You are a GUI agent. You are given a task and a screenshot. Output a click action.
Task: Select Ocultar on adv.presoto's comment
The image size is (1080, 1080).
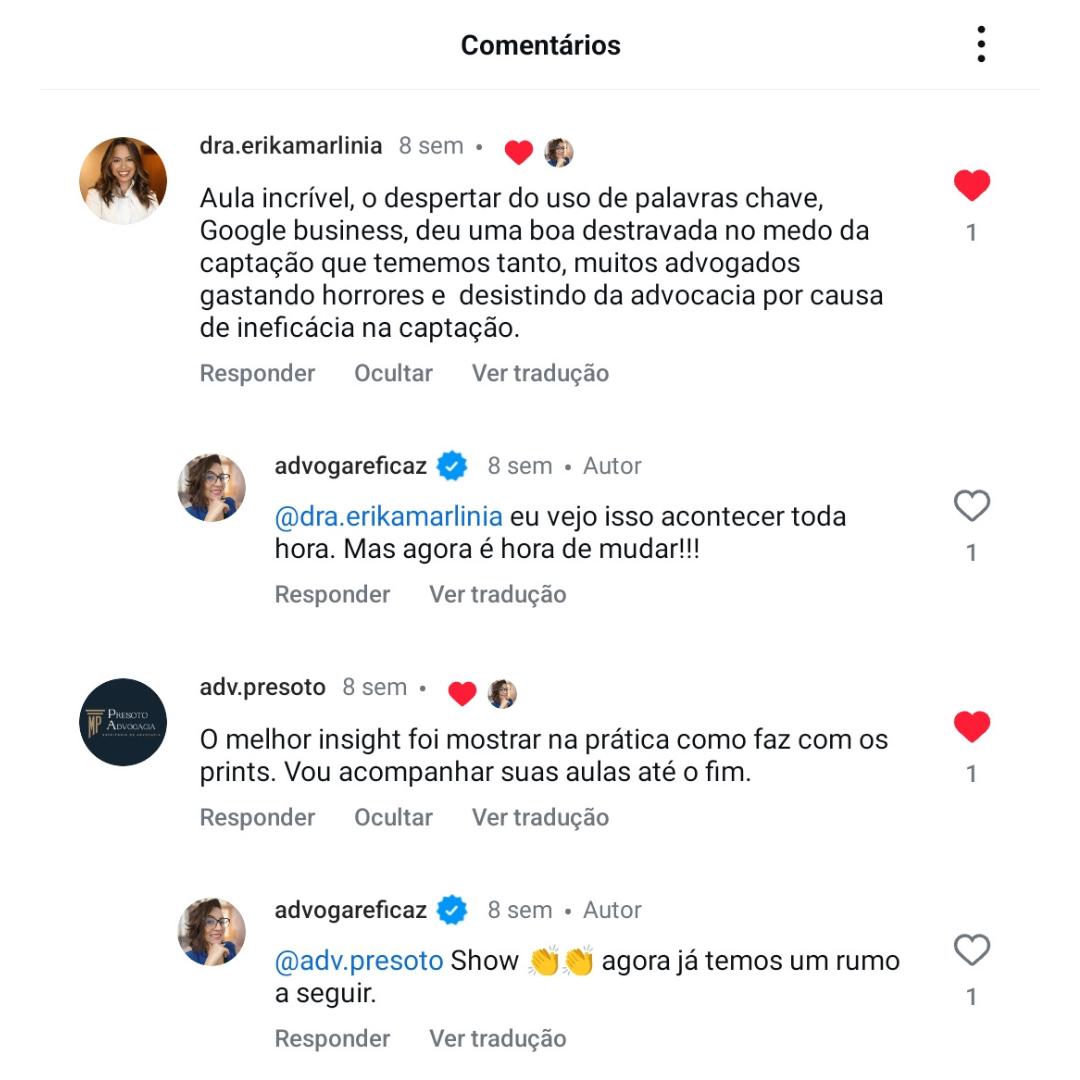(x=393, y=817)
